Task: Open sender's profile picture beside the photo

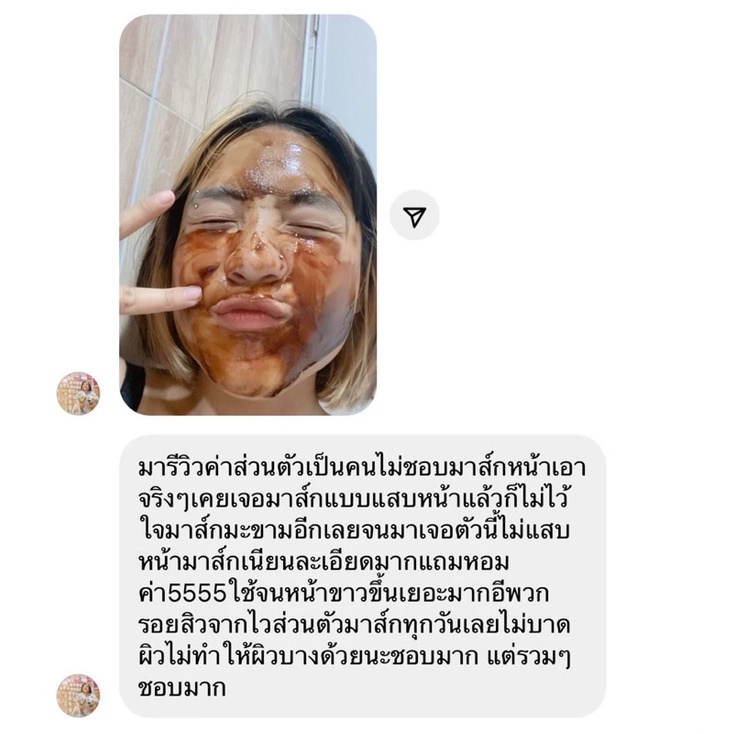Action: tap(78, 393)
